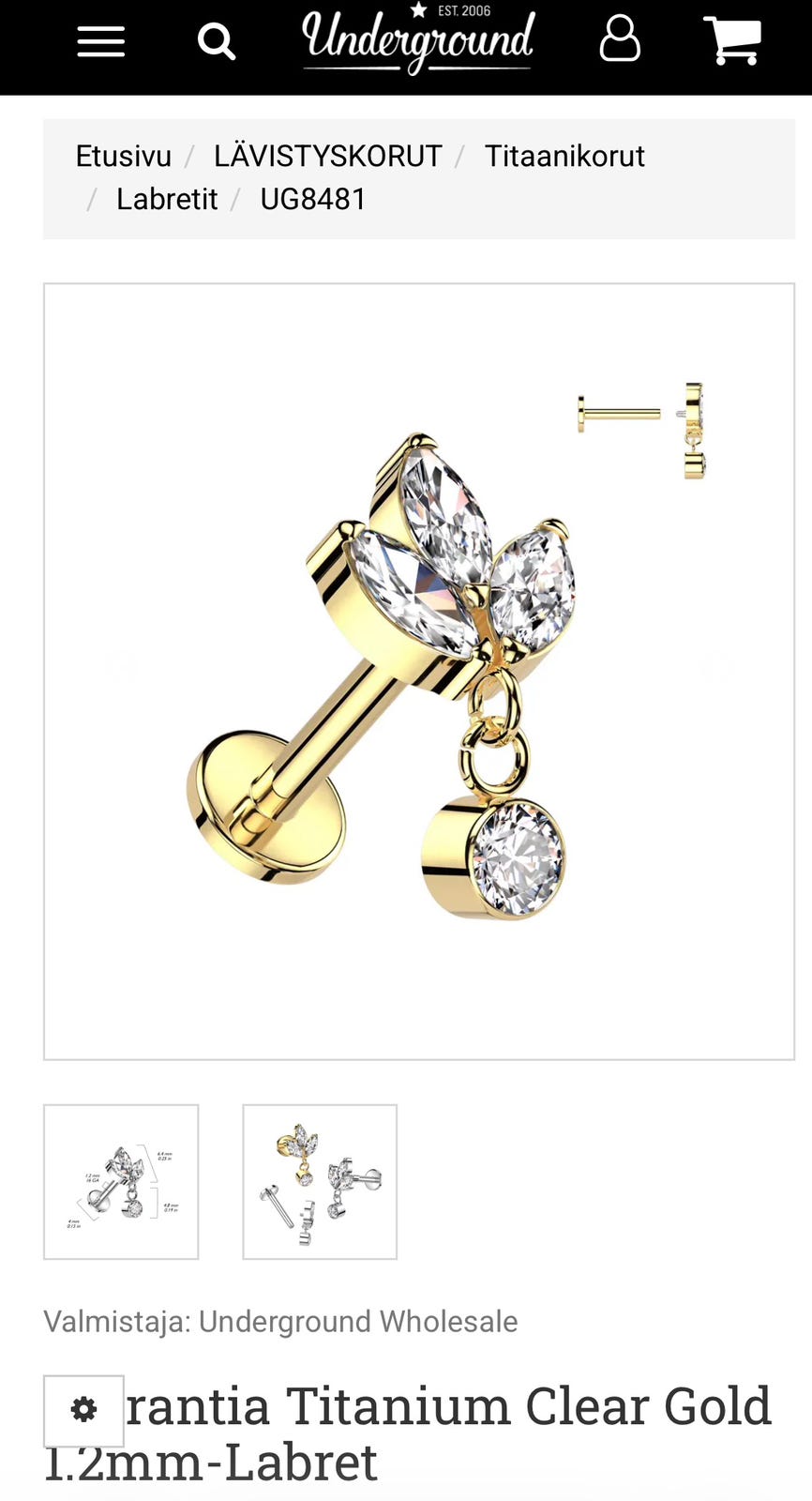Image resolution: width=812 pixels, height=1501 pixels.
Task: Go to Underground home via logo
Action: [x=418, y=38]
